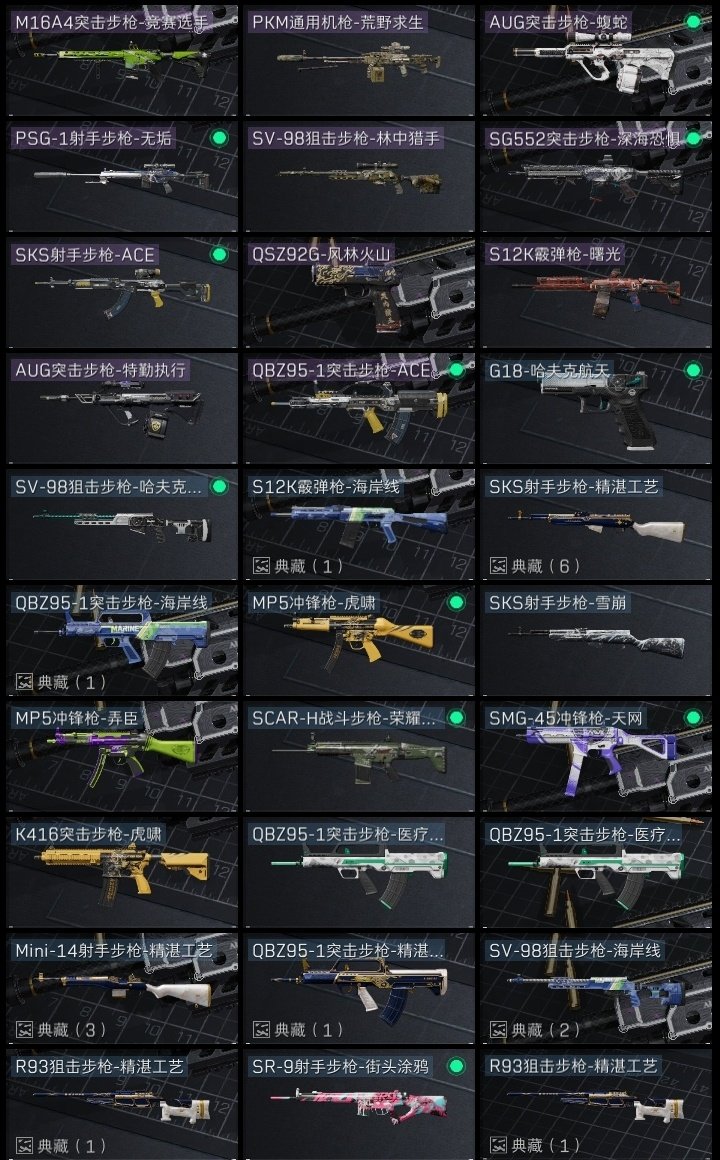View S12K霰弹枪-曙光 skin

pyautogui.click(x=596, y=290)
